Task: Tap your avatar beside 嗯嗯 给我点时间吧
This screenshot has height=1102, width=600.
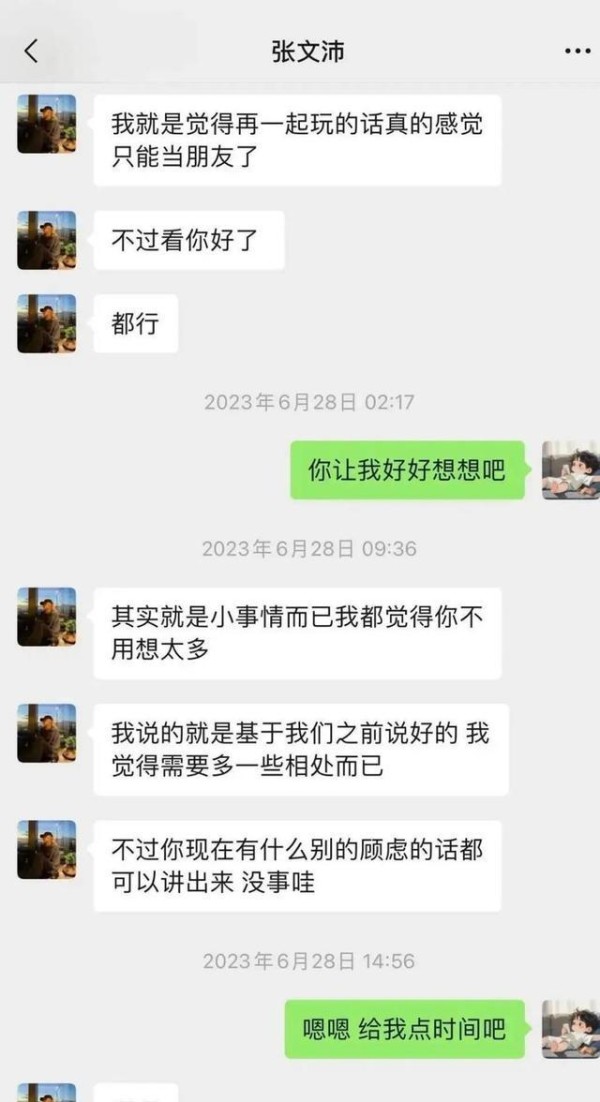Action: pyautogui.click(x=570, y=1028)
